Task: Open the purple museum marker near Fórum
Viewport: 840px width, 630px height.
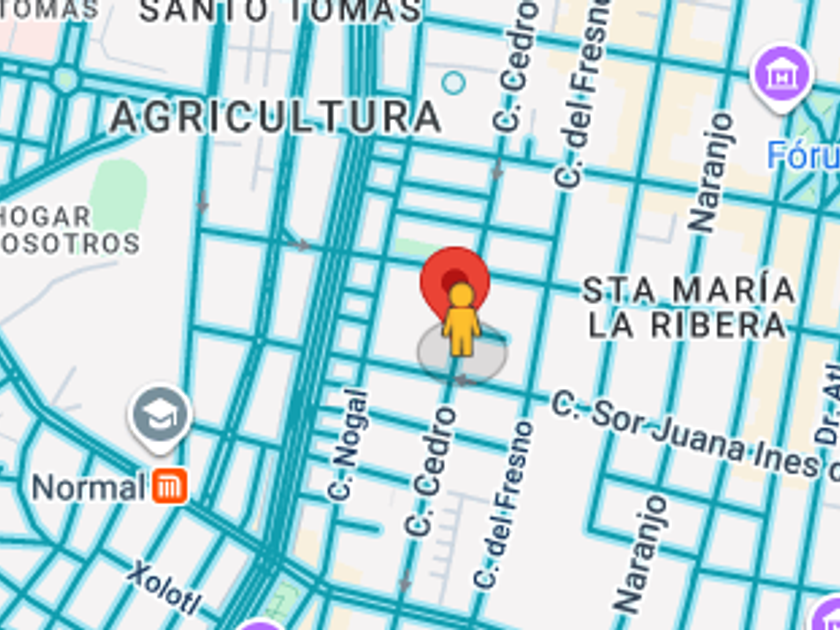Action: point(781,75)
